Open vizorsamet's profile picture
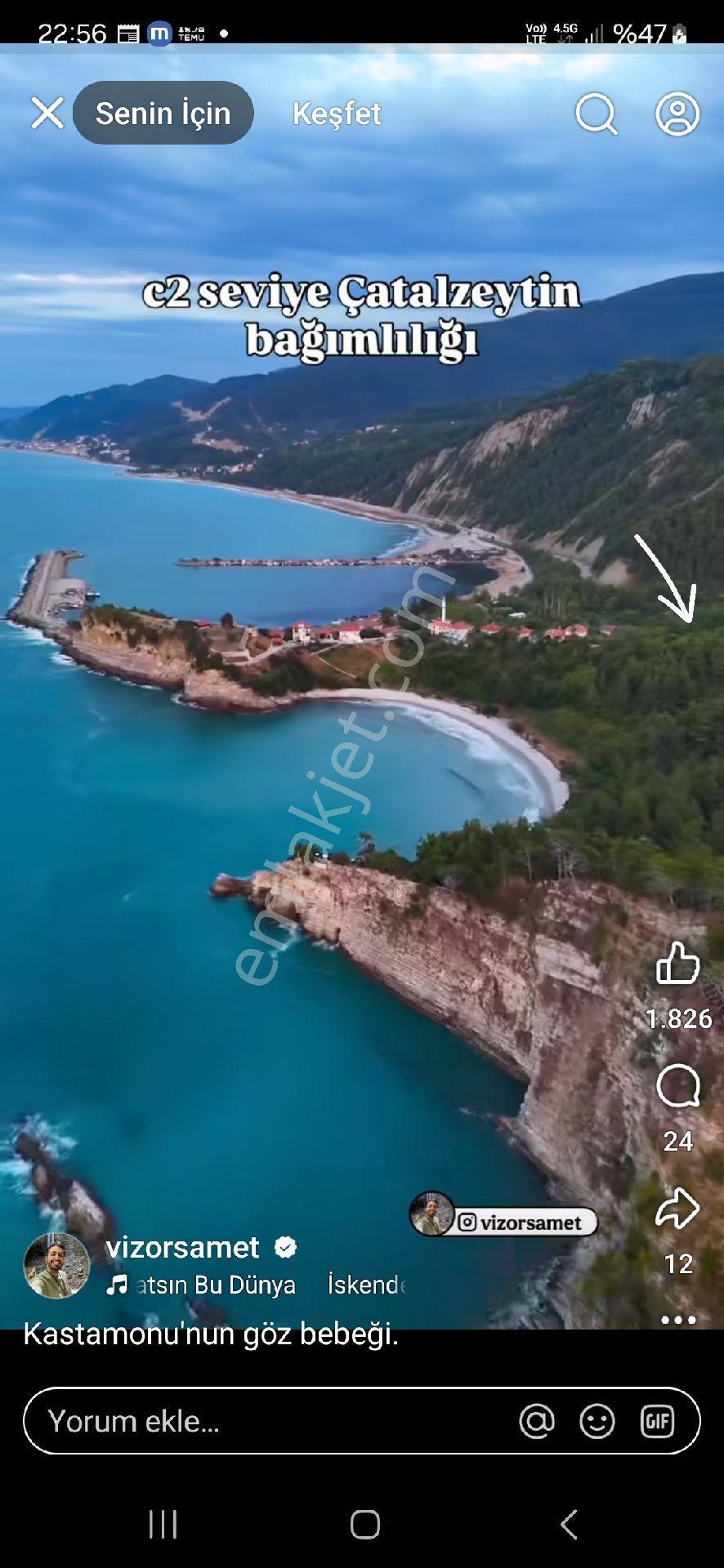 pos(56,1266)
